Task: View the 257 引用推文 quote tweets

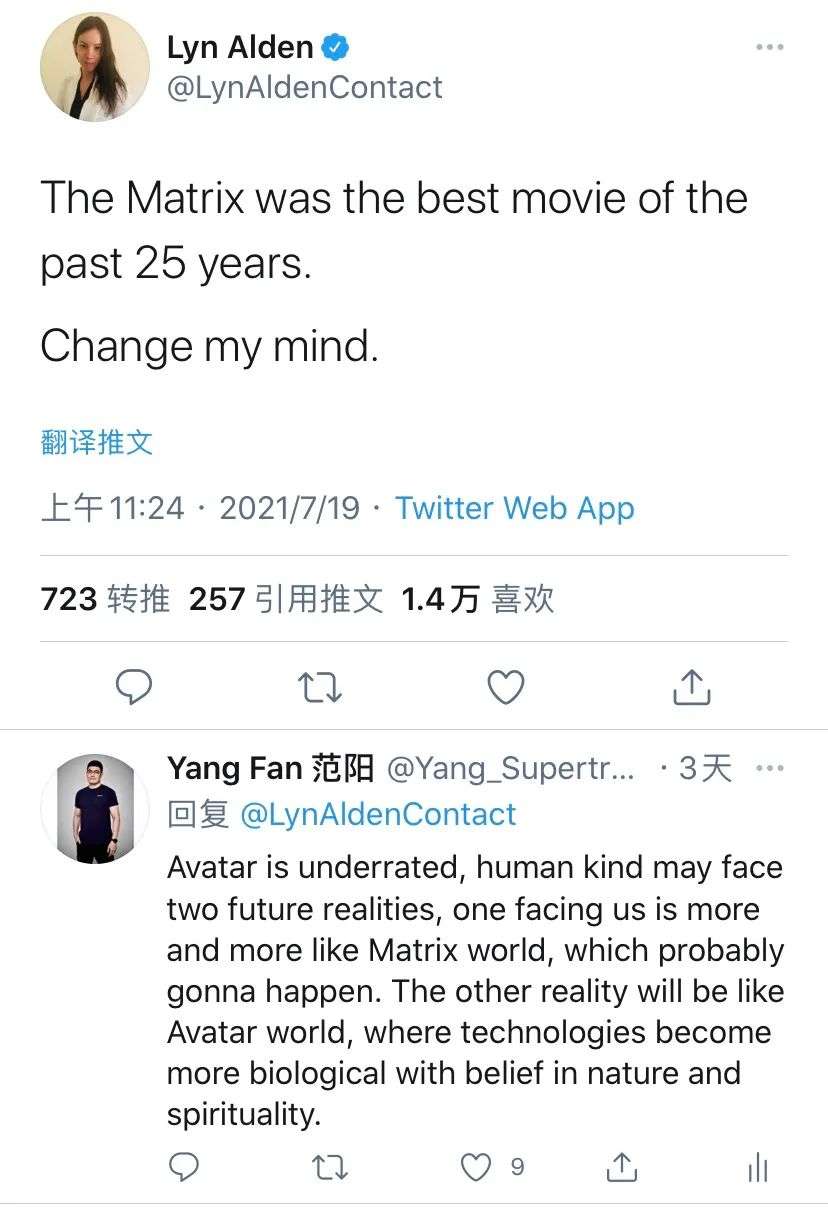Action: (285, 599)
